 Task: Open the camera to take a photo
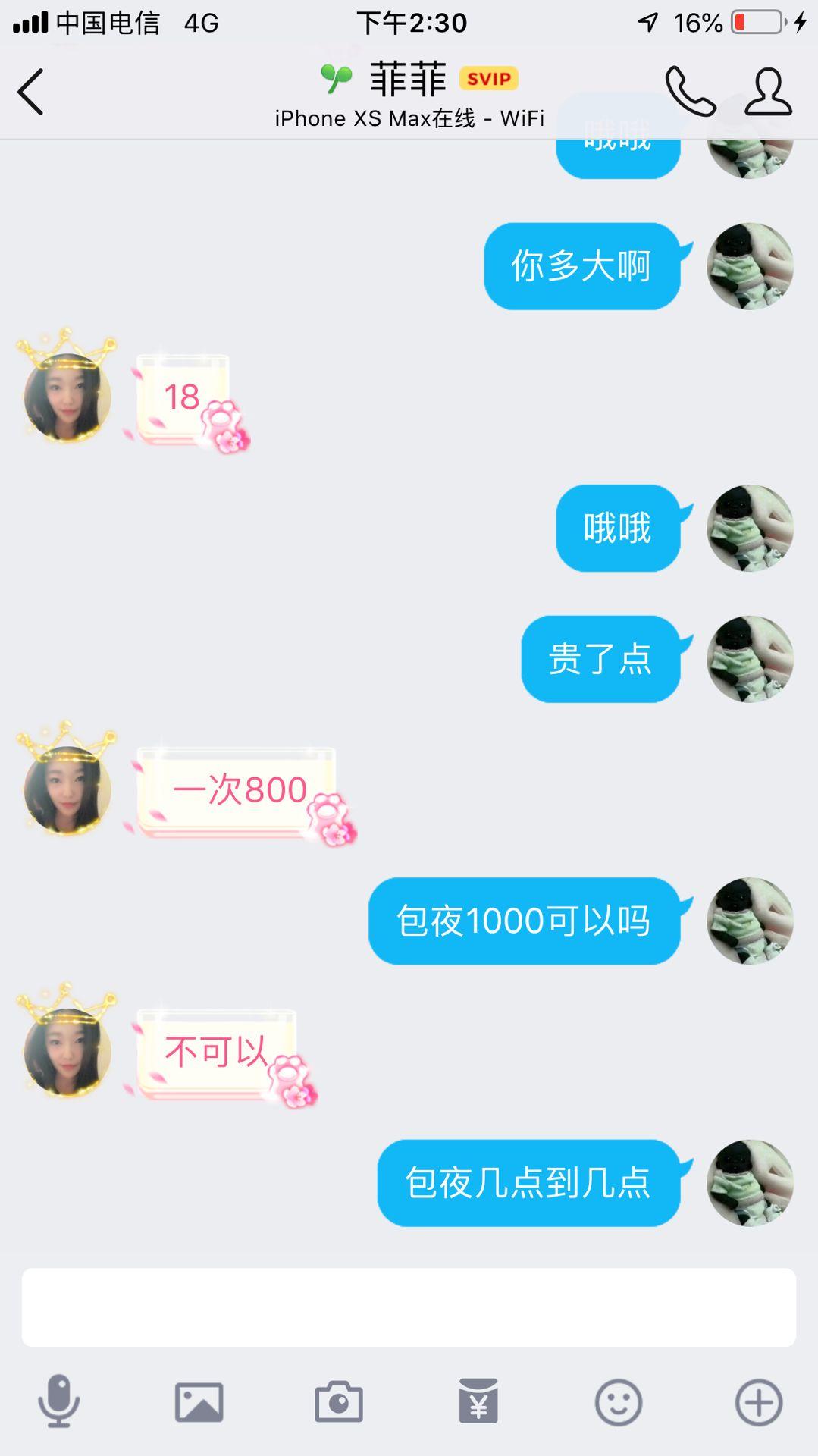tap(339, 1401)
